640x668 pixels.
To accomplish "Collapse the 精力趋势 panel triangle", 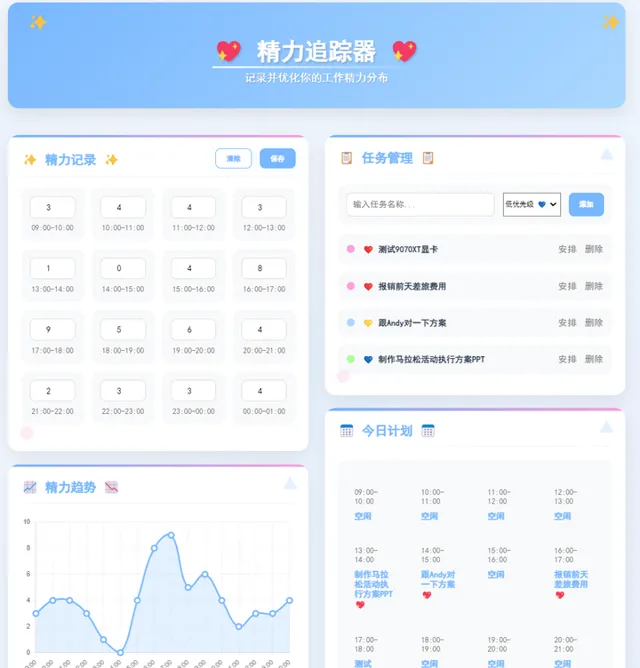I will click(289, 483).
